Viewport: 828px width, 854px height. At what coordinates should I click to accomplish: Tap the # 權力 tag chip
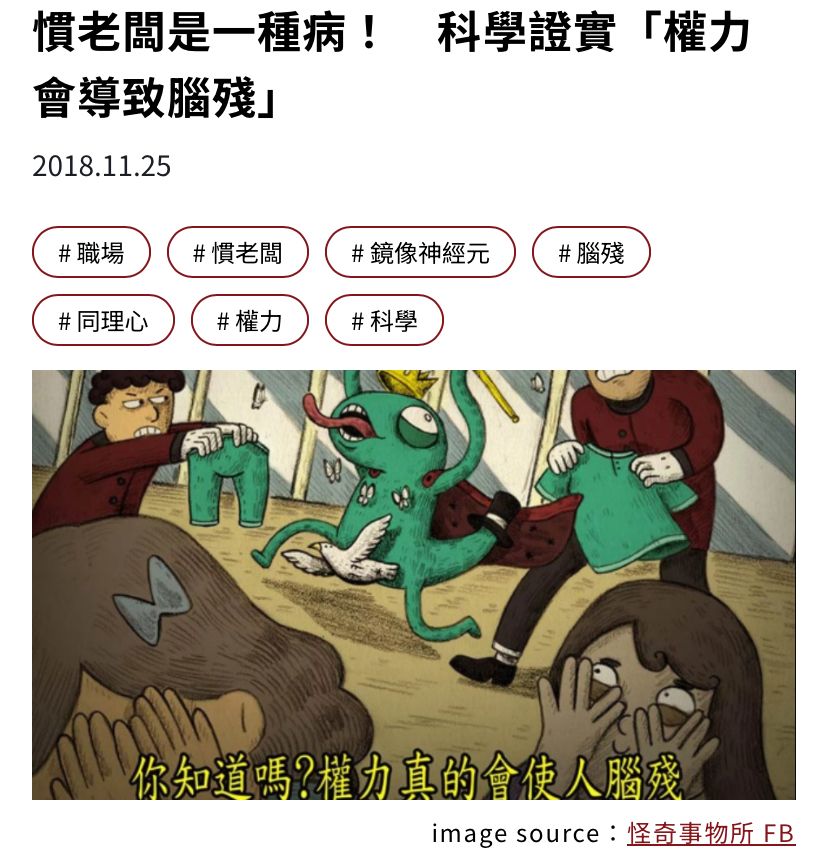pyautogui.click(x=249, y=320)
